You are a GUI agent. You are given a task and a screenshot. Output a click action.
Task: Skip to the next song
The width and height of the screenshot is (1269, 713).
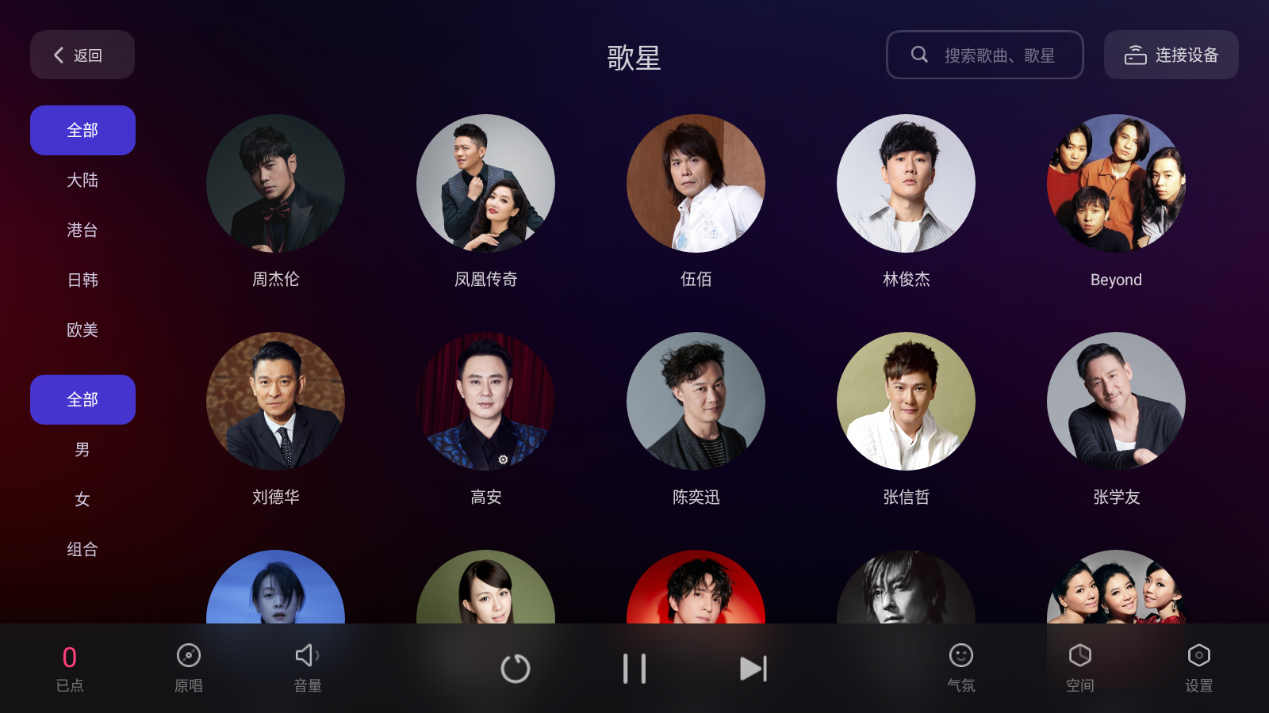753,668
